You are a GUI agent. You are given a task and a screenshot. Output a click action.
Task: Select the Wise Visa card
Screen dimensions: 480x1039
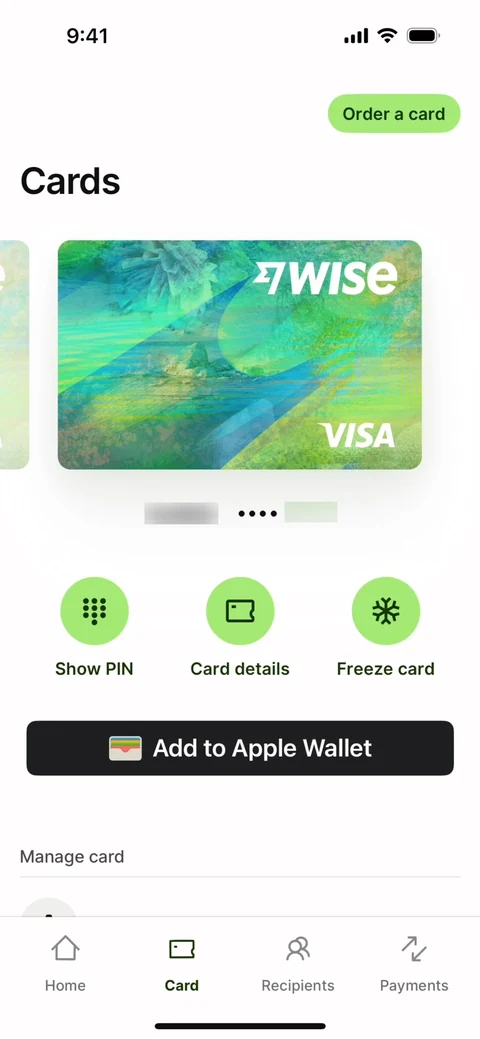pyautogui.click(x=239, y=355)
